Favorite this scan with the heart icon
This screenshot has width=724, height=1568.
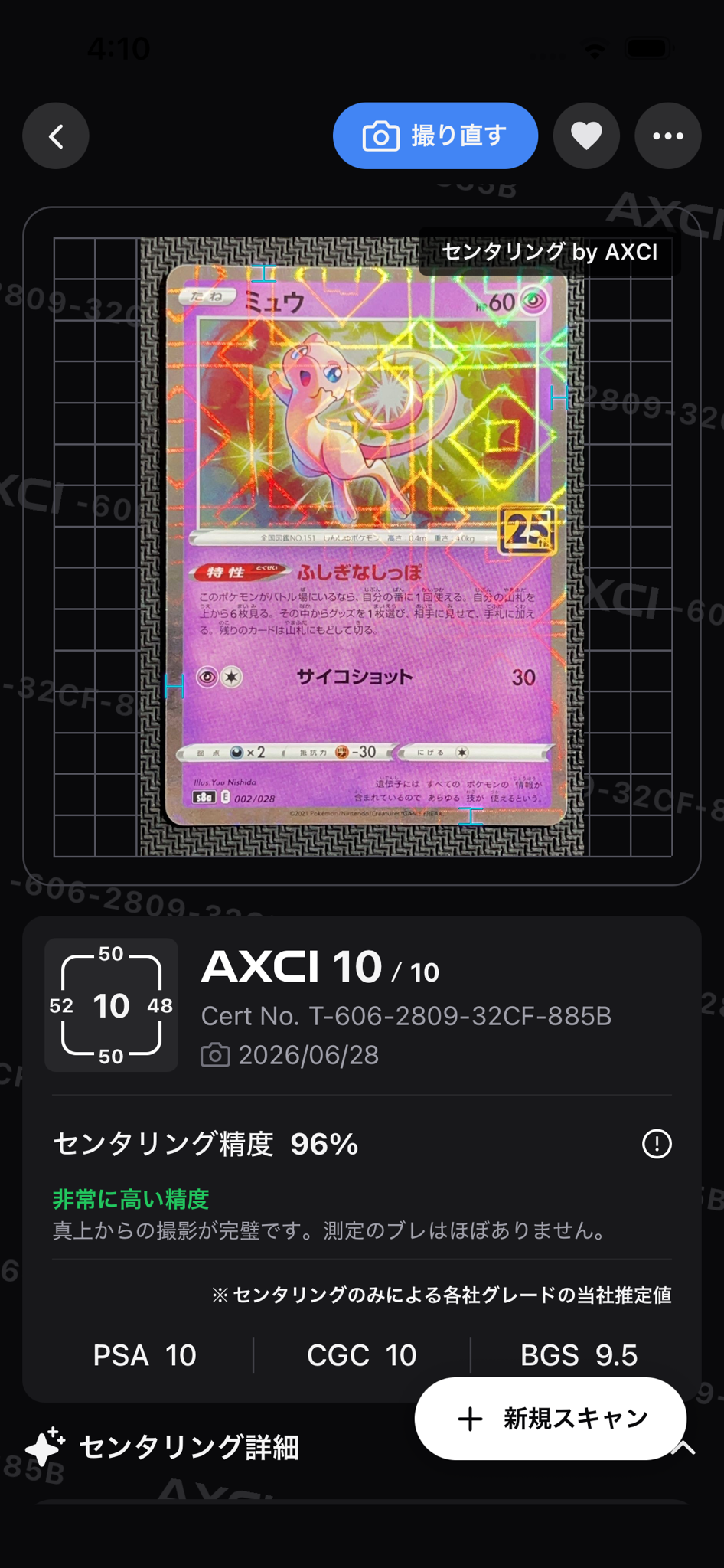pyautogui.click(x=586, y=136)
